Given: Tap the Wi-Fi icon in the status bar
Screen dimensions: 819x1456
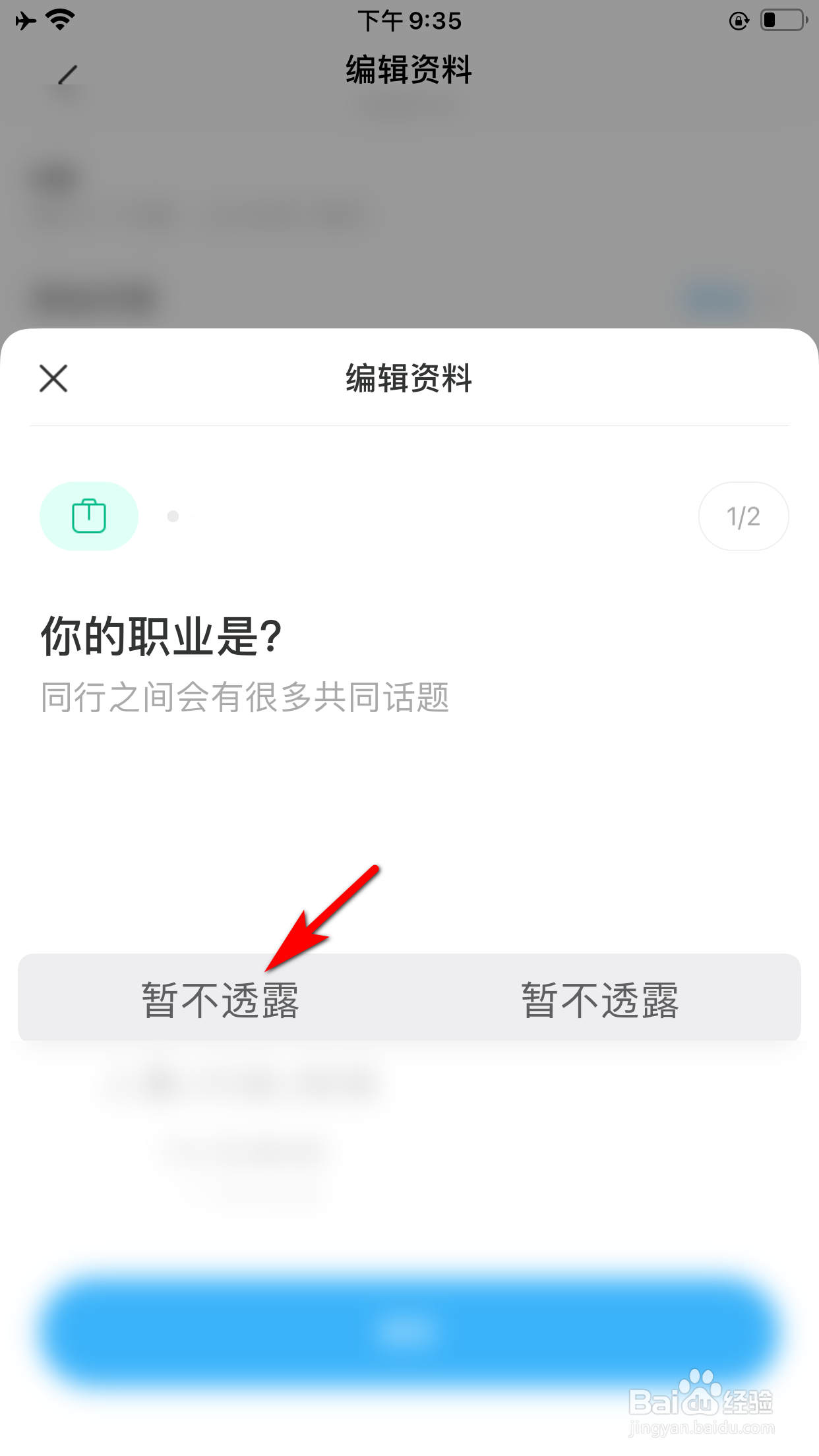Looking at the screenshot, I should [x=59, y=20].
